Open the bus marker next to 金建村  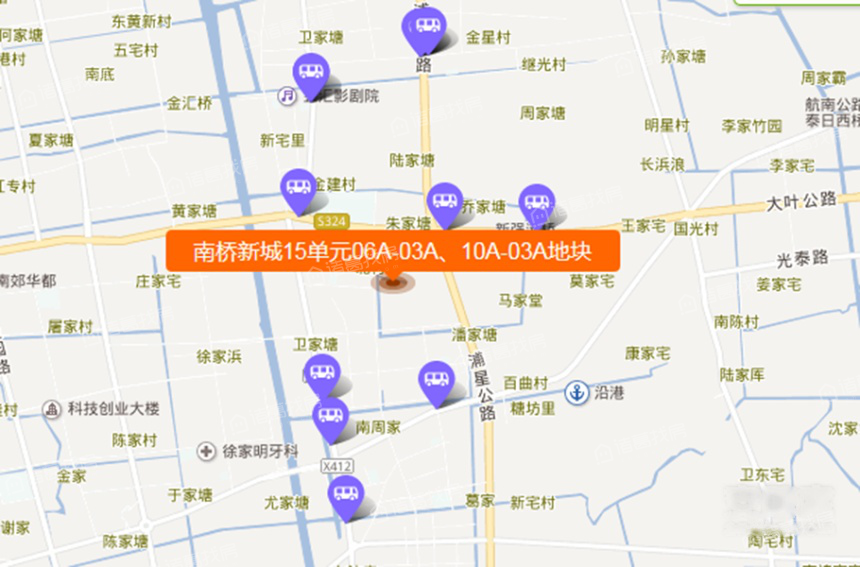(x=297, y=187)
